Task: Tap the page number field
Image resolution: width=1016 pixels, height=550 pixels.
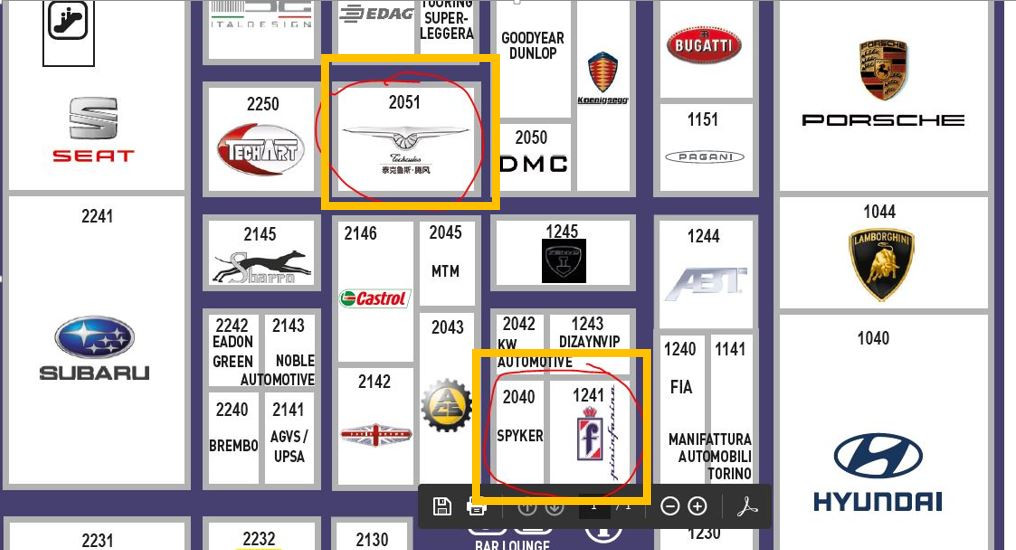Action: point(594,506)
